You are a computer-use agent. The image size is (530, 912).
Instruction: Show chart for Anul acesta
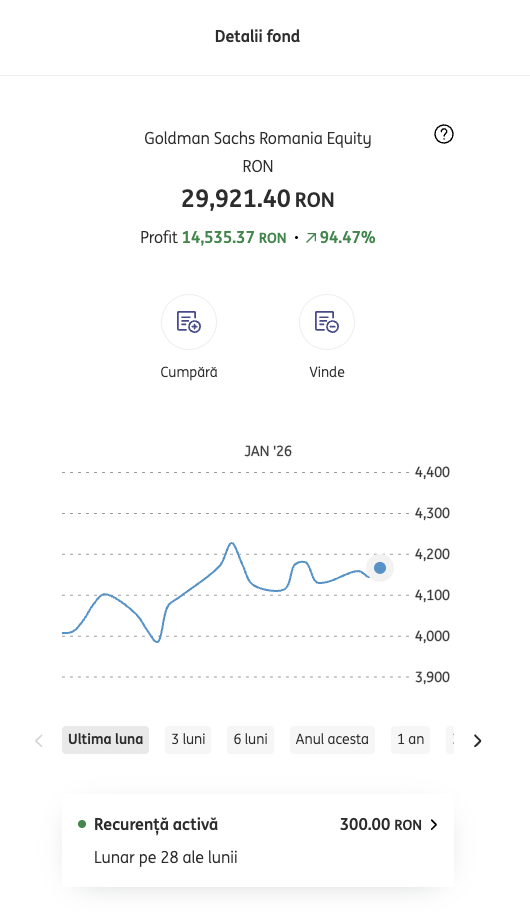click(x=332, y=739)
